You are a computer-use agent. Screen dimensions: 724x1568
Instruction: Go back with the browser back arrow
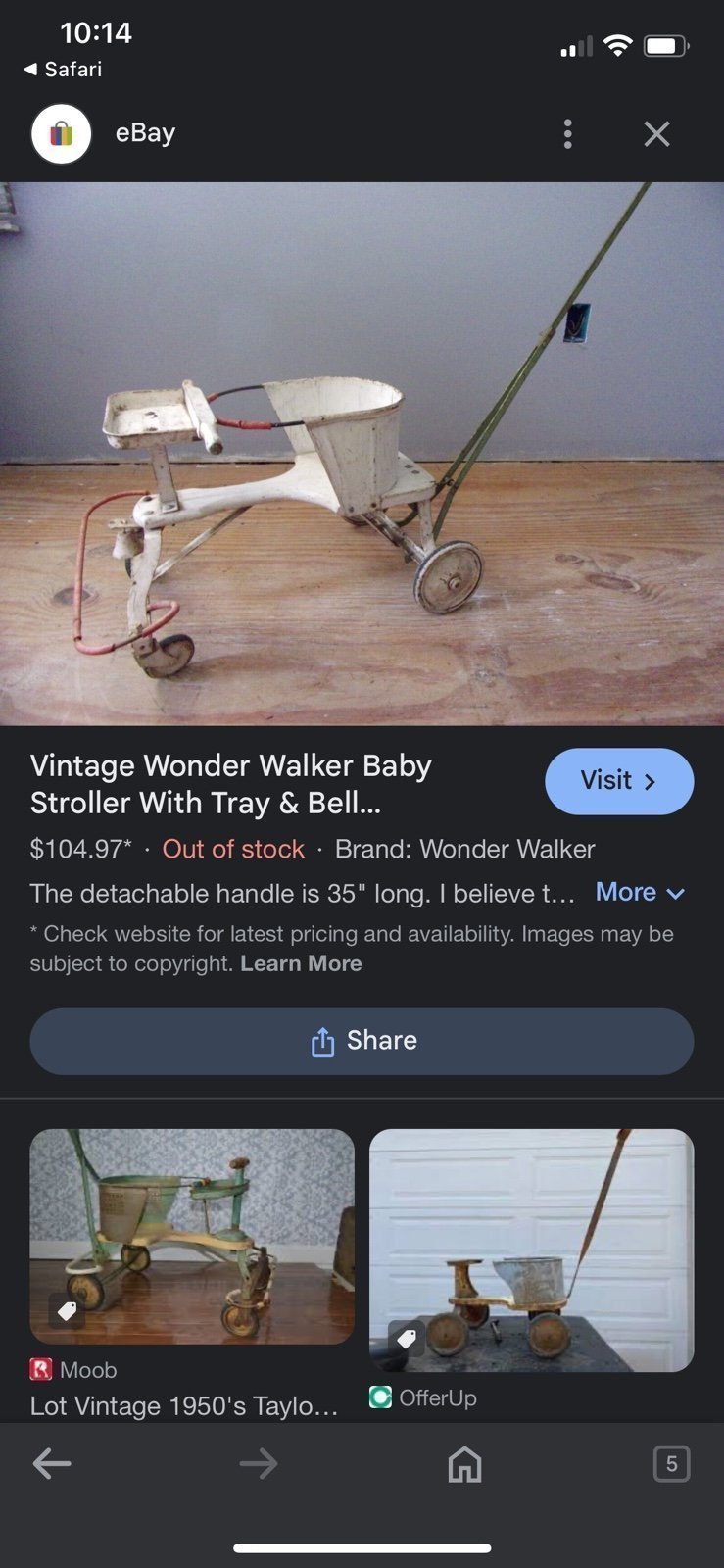(52, 1464)
